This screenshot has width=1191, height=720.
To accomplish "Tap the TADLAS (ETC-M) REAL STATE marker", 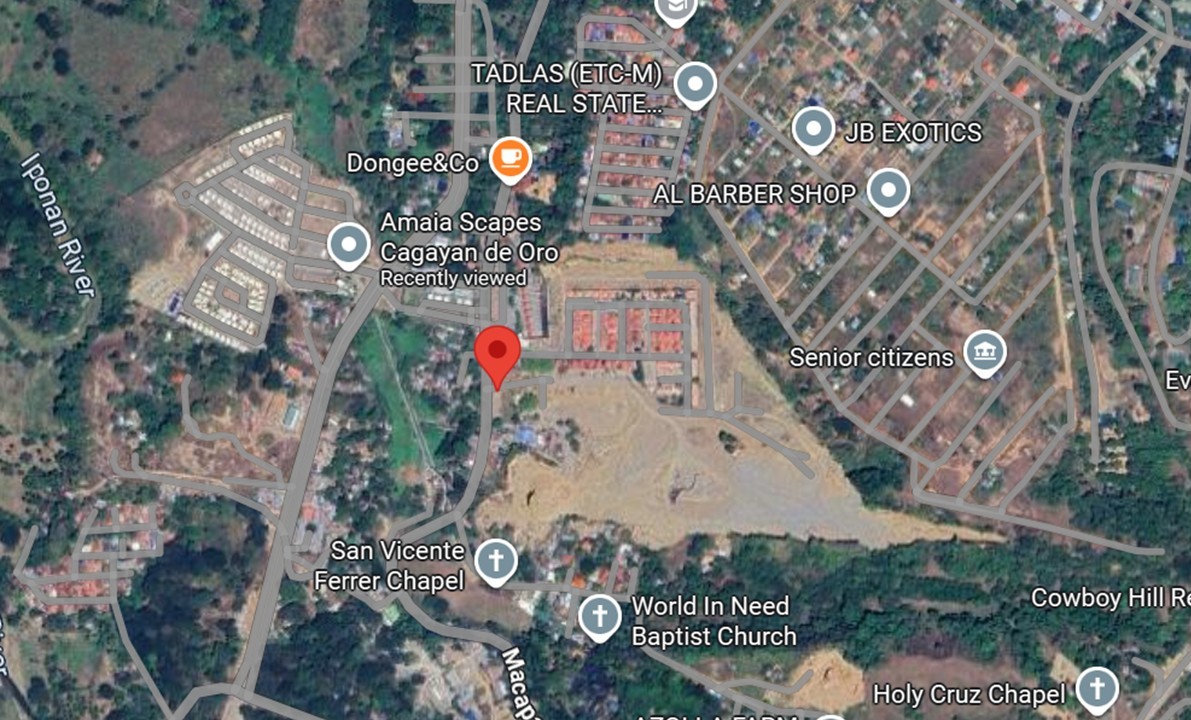I will pyautogui.click(x=695, y=84).
